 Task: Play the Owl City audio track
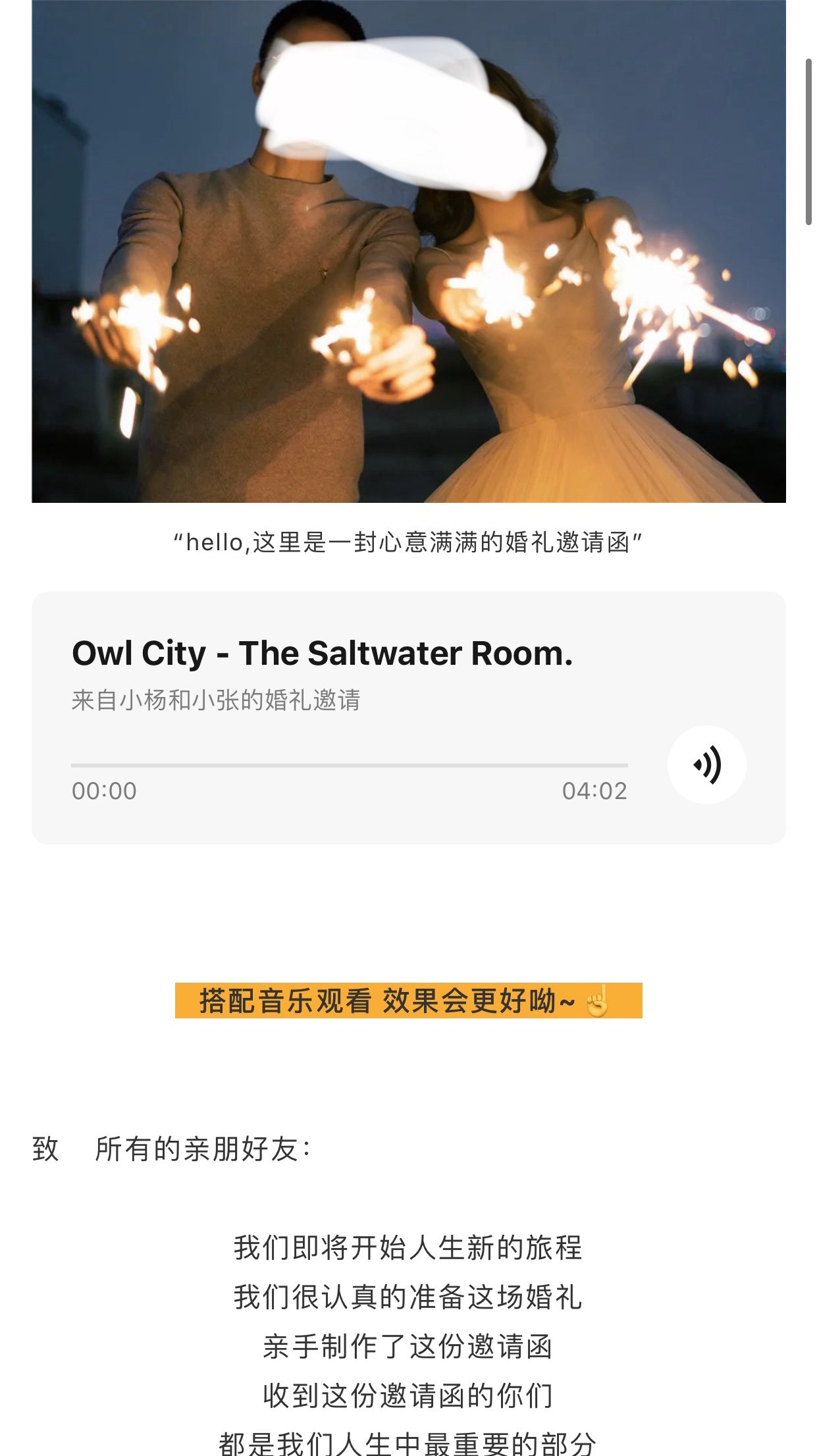coord(706,764)
